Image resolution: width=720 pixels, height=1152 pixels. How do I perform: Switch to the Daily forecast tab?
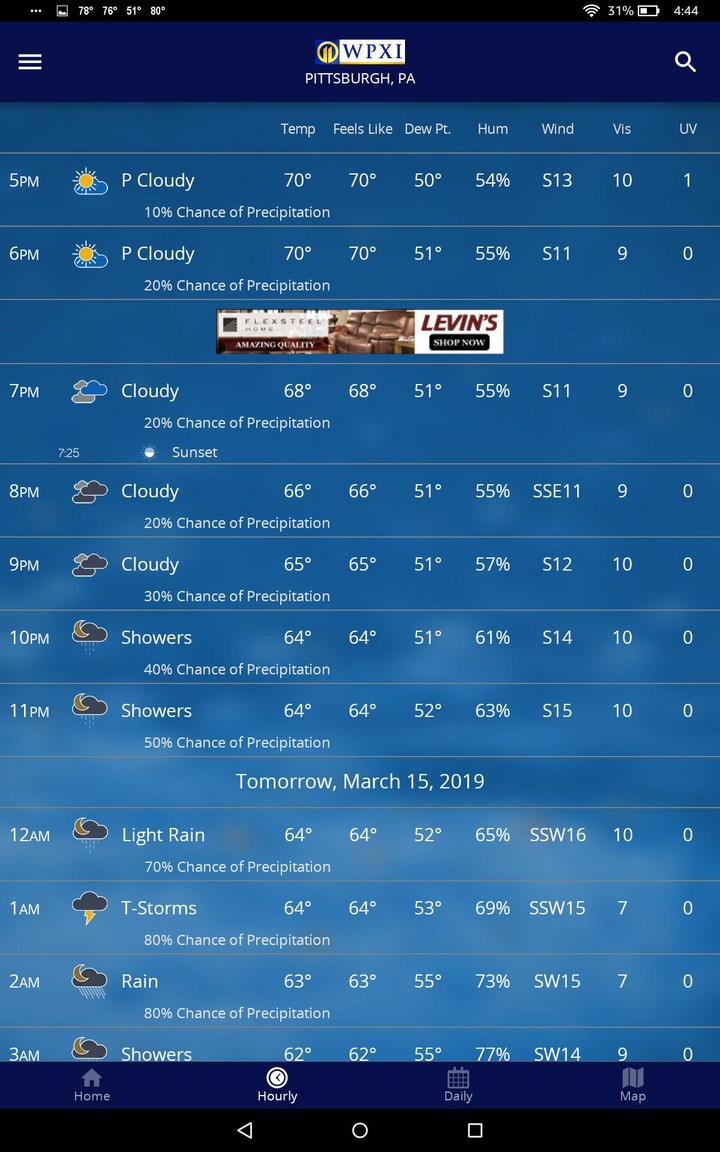[x=458, y=1085]
